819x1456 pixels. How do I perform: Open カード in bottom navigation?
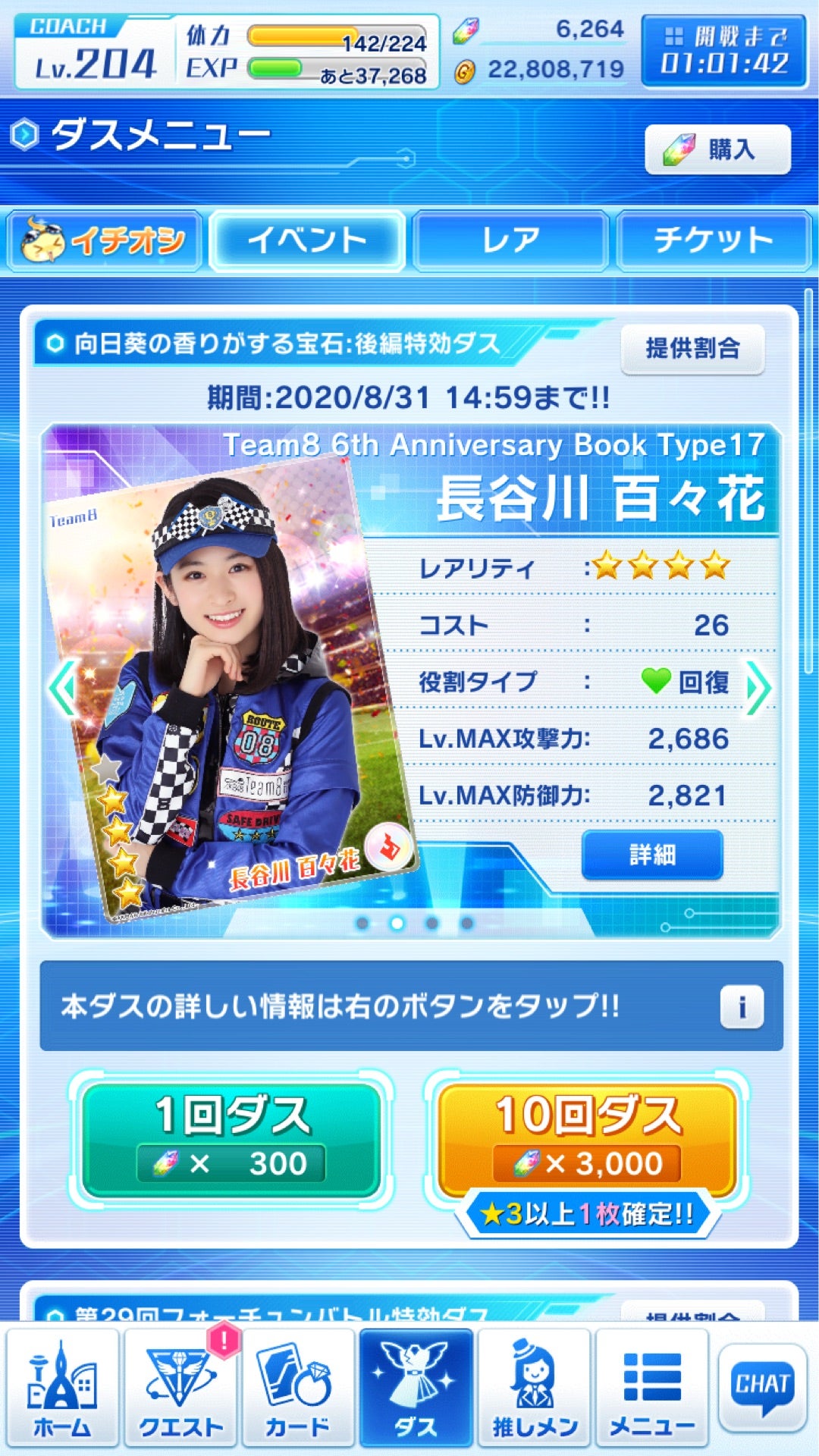click(298, 1388)
